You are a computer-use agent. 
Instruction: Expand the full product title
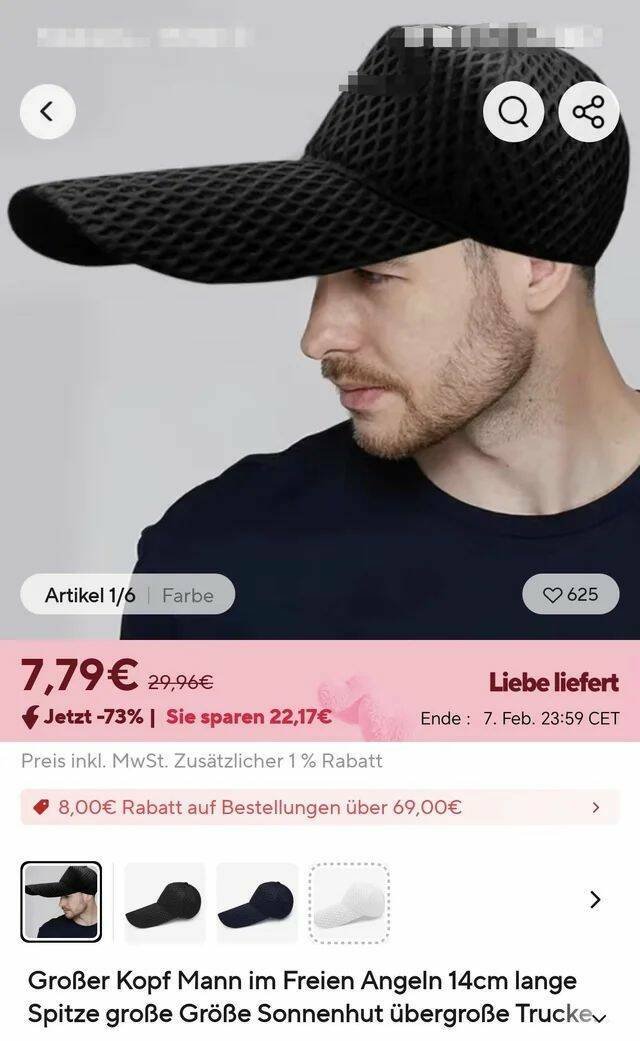pos(600,1018)
